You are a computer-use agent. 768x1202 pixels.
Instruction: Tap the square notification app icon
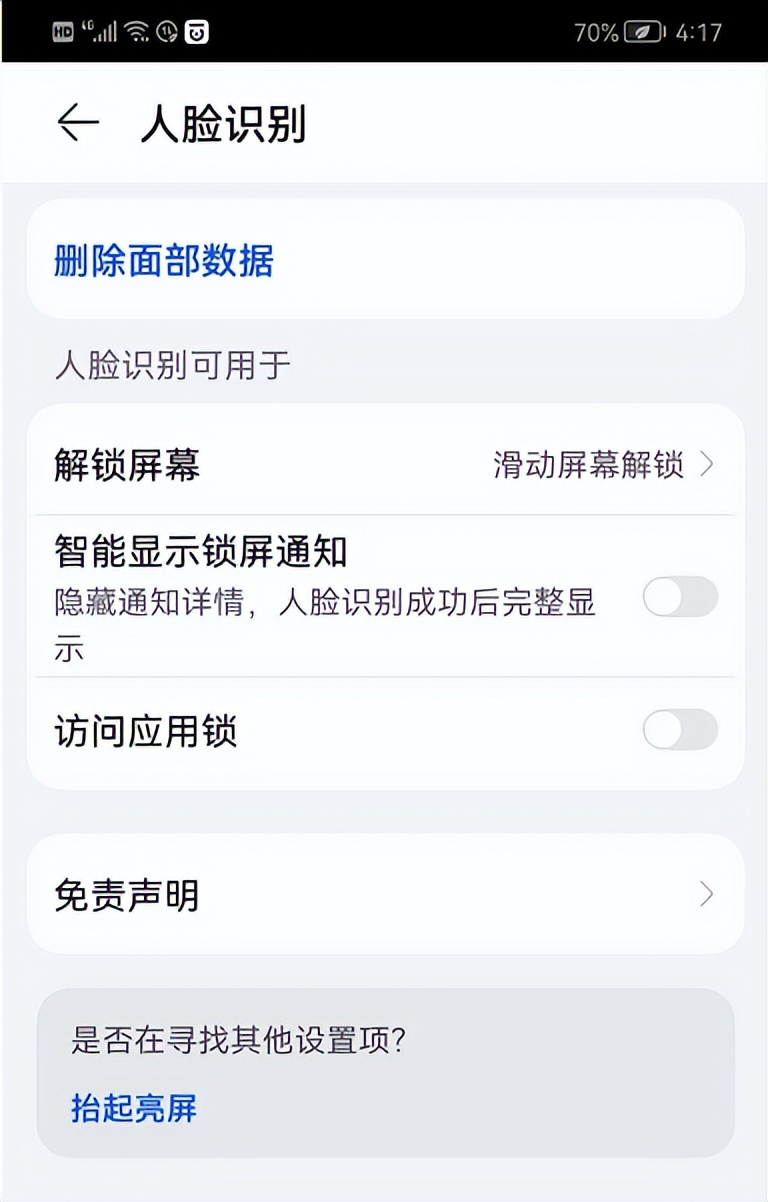197,30
